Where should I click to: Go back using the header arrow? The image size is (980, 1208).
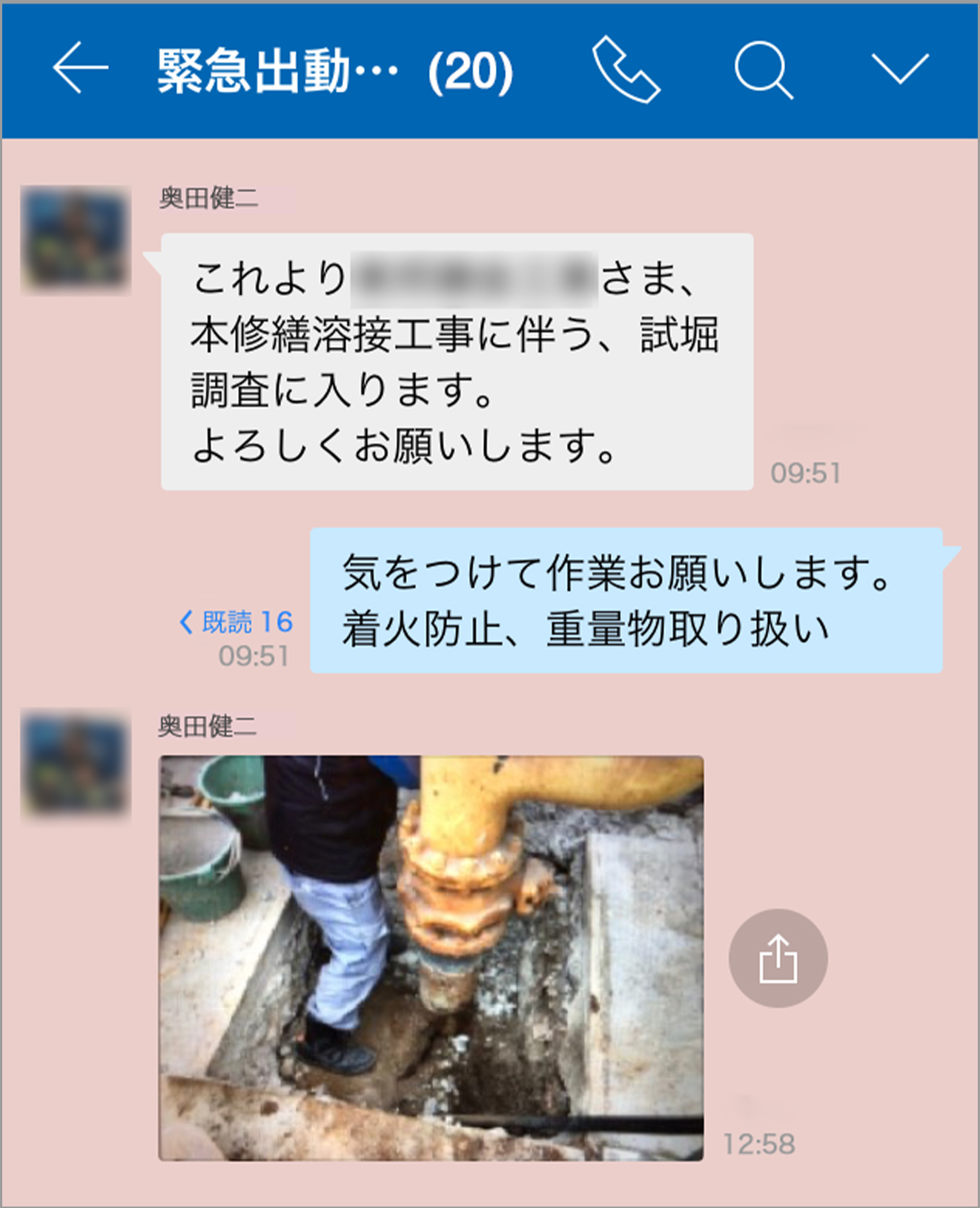point(80,69)
